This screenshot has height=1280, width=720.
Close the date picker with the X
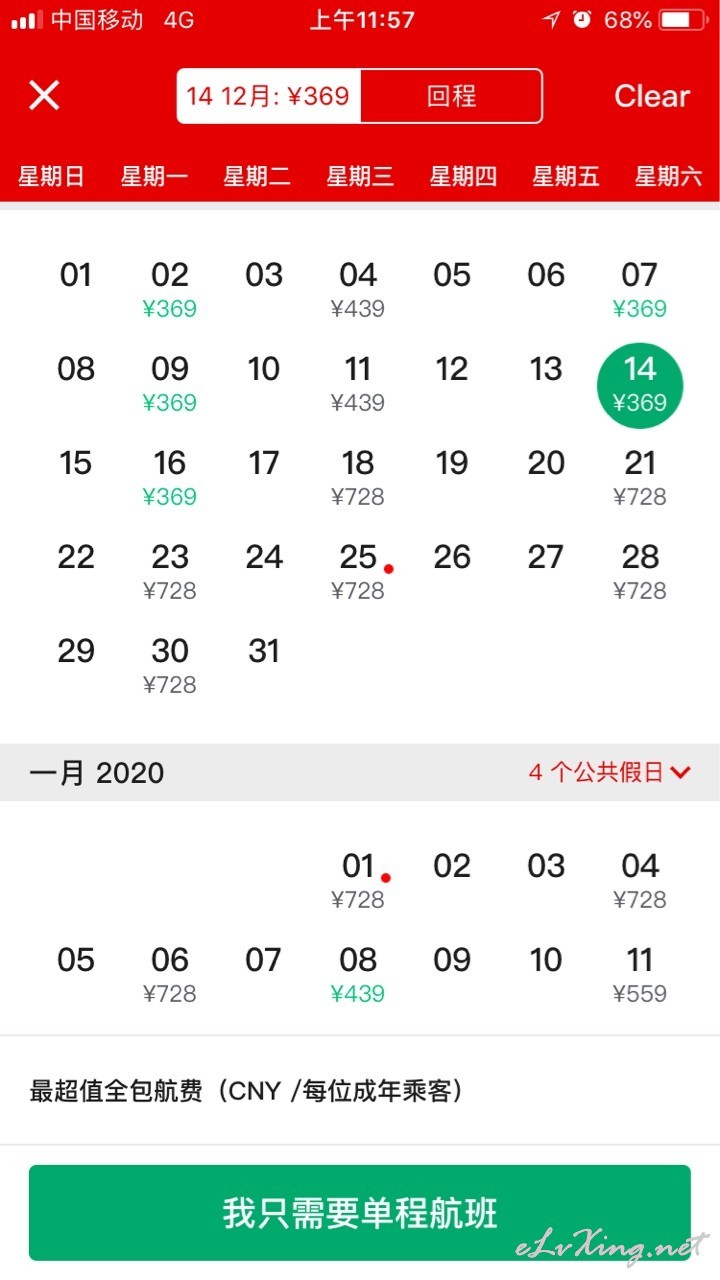pos(44,96)
